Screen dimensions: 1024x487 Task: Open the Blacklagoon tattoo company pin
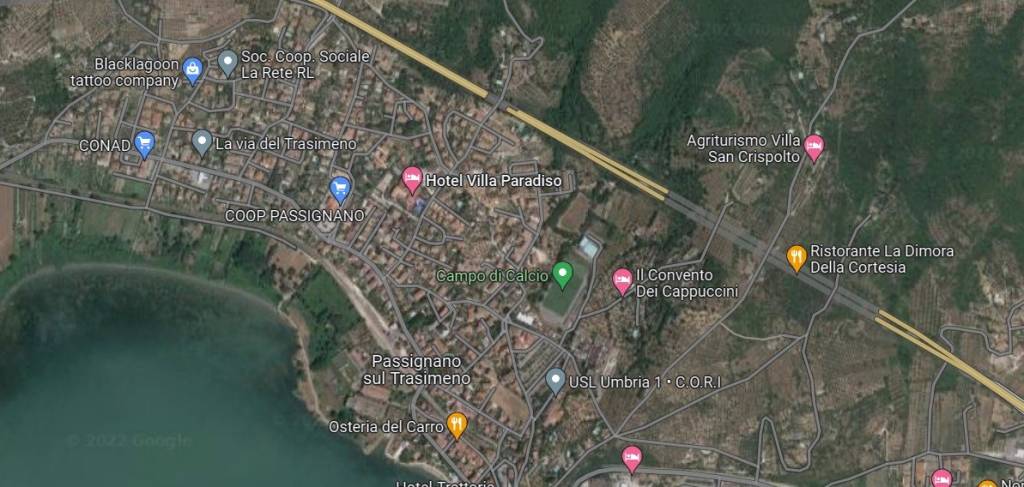[193, 69]
